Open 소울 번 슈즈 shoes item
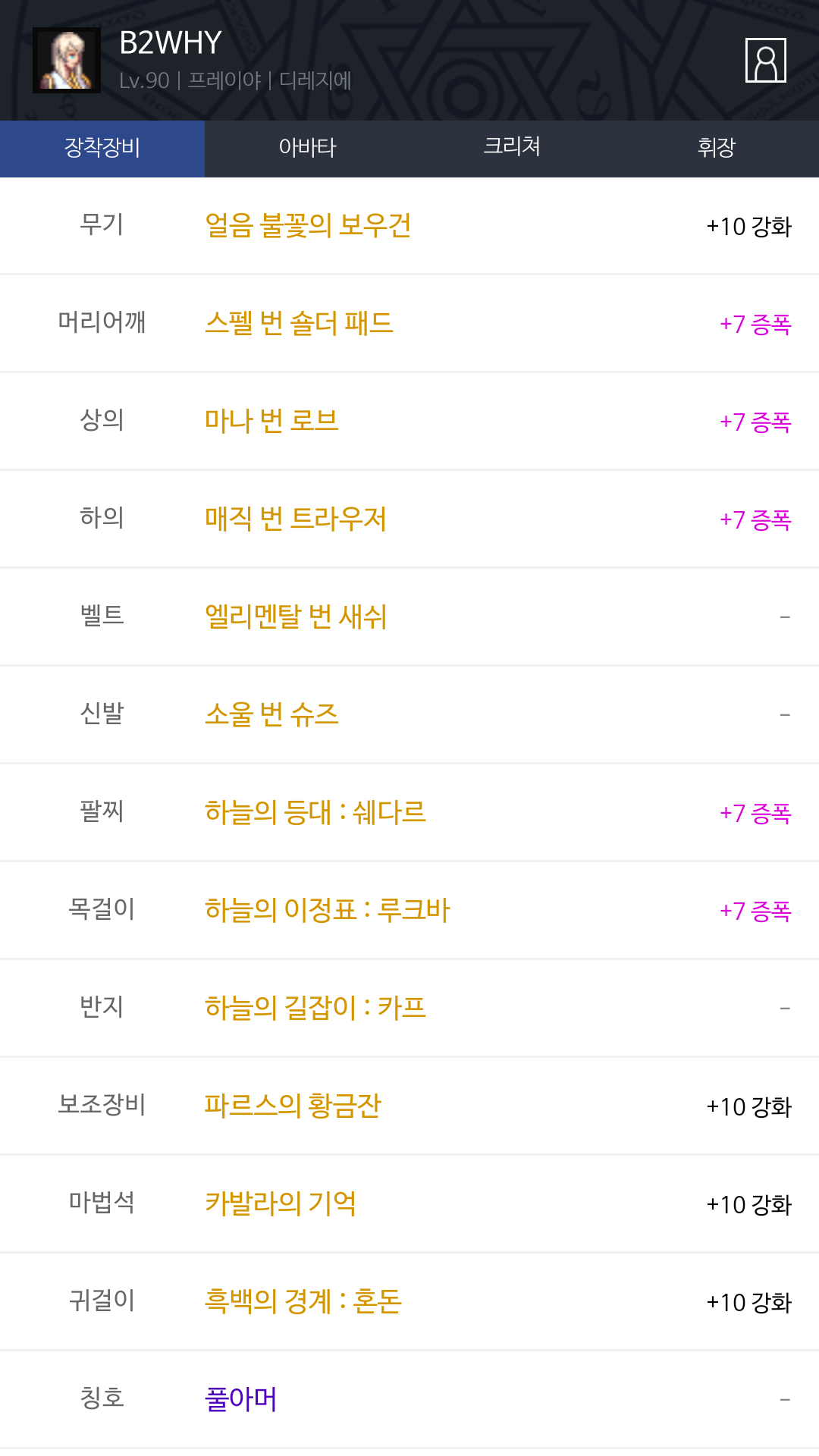The image size is (819, 1456). click(271, 714)
